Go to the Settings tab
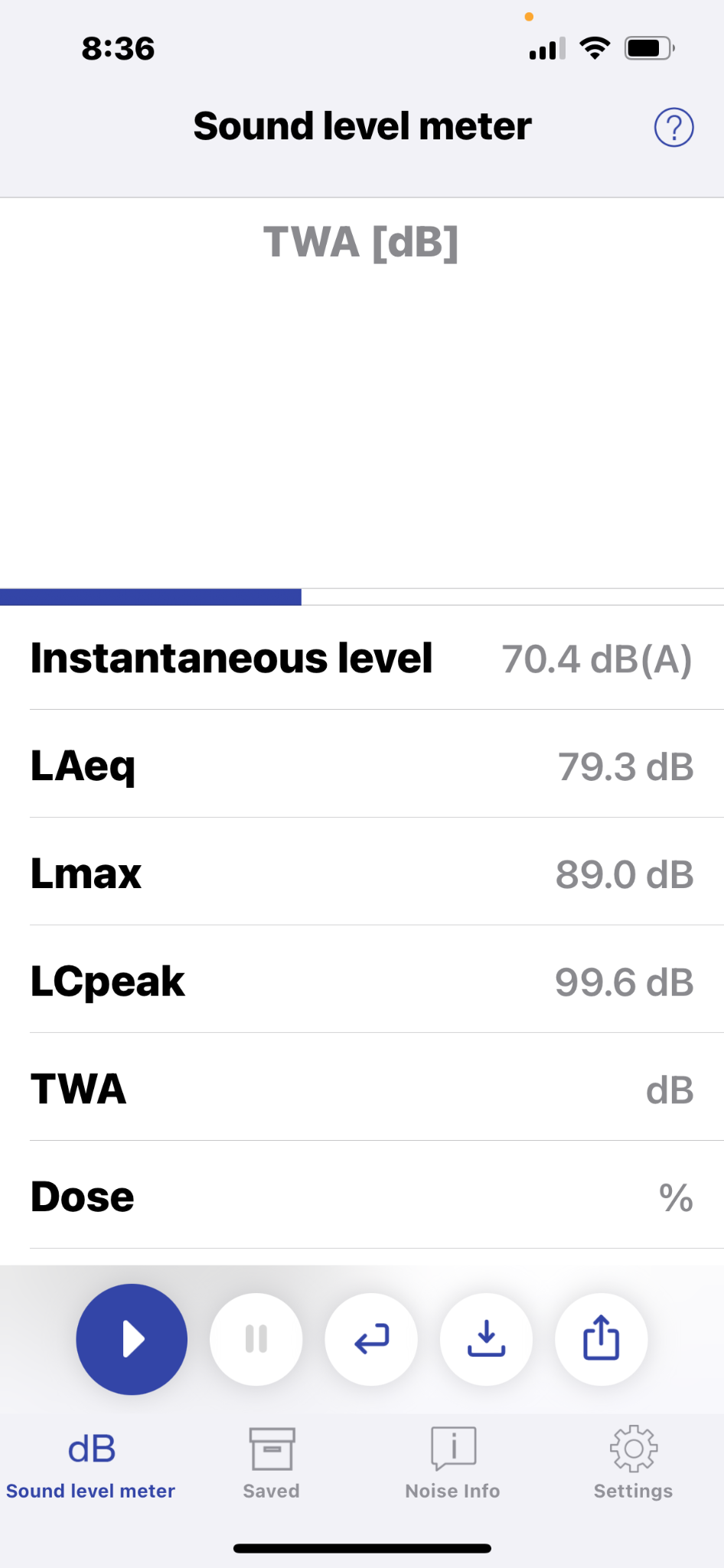The image size is (724, 1568). [633, 1462]
